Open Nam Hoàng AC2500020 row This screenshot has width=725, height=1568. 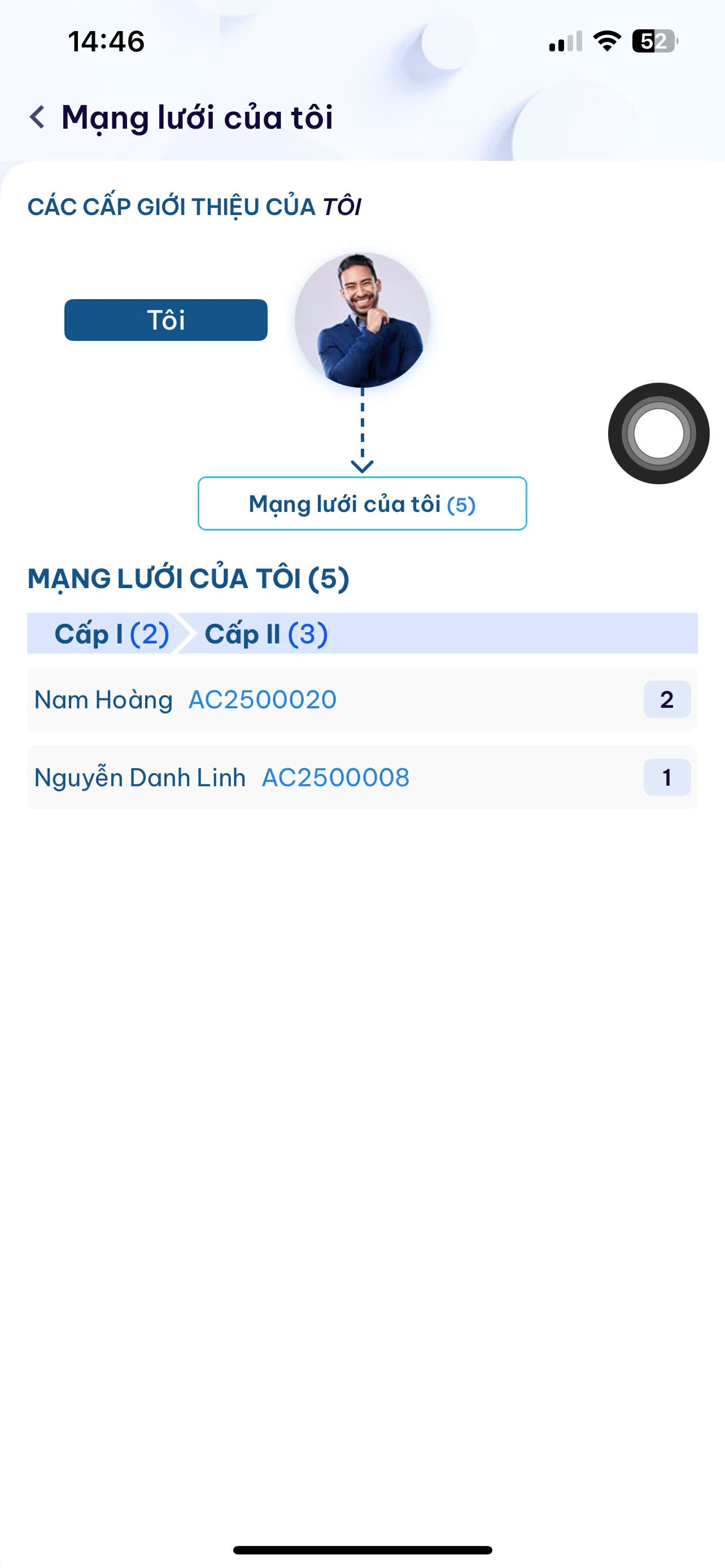(361, 699)
